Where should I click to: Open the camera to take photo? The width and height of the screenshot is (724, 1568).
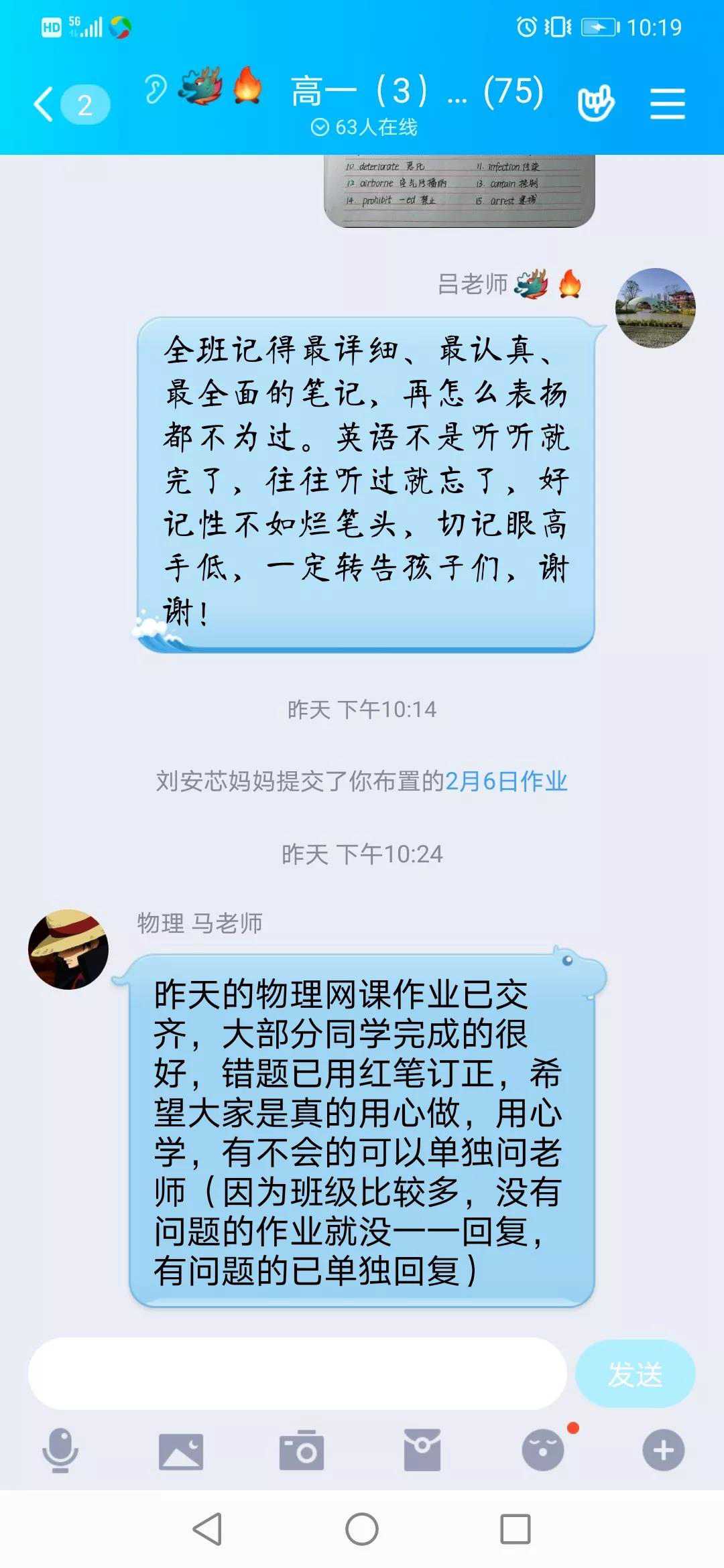coord(302,1451)
